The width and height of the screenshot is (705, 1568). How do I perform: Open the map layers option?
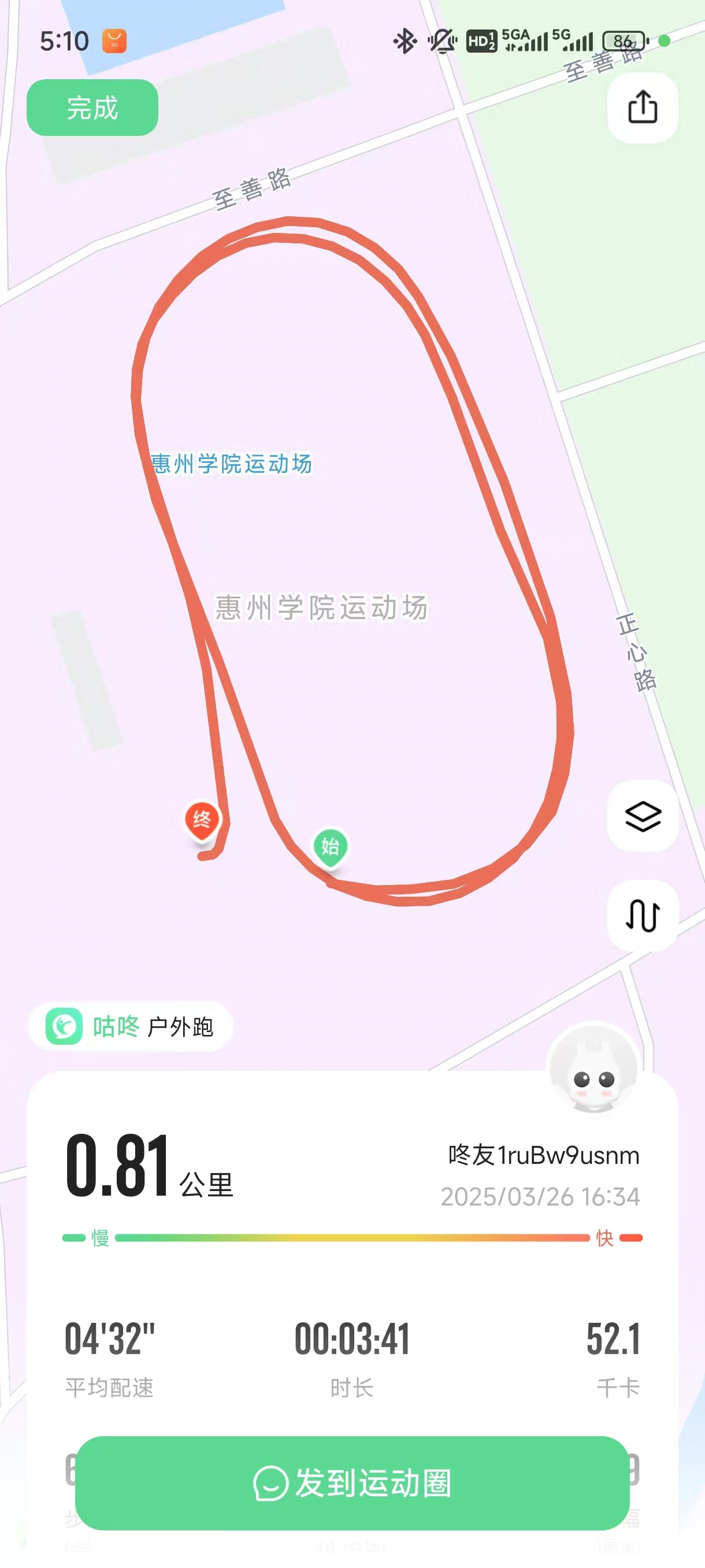click(x=643, y=815)
